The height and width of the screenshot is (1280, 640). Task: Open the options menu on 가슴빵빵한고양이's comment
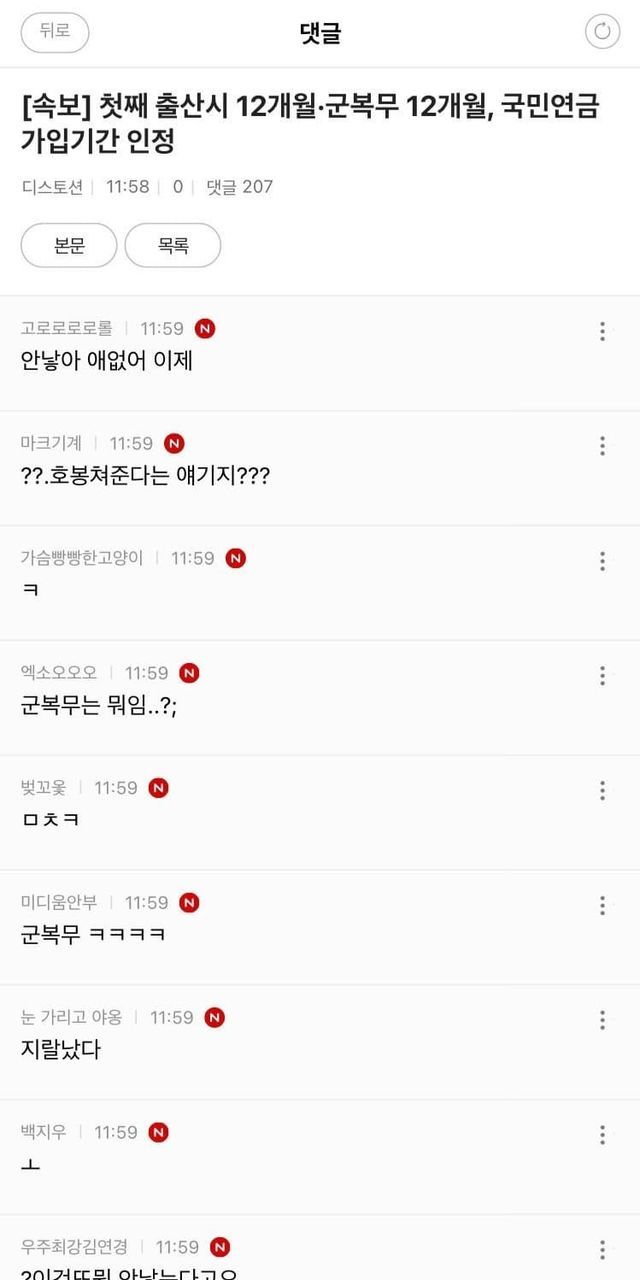point(602,561)
